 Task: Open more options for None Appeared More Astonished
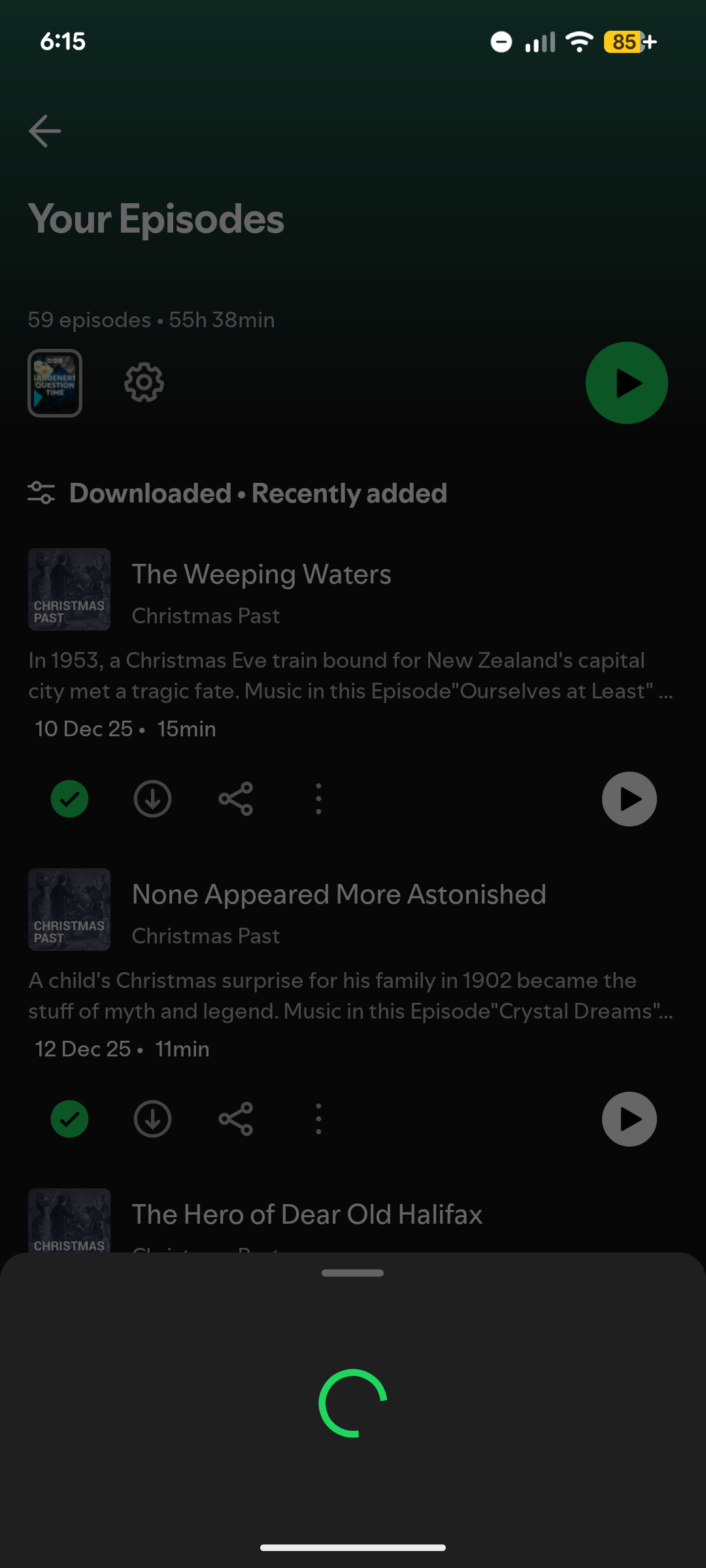[x=318, y=1119]
